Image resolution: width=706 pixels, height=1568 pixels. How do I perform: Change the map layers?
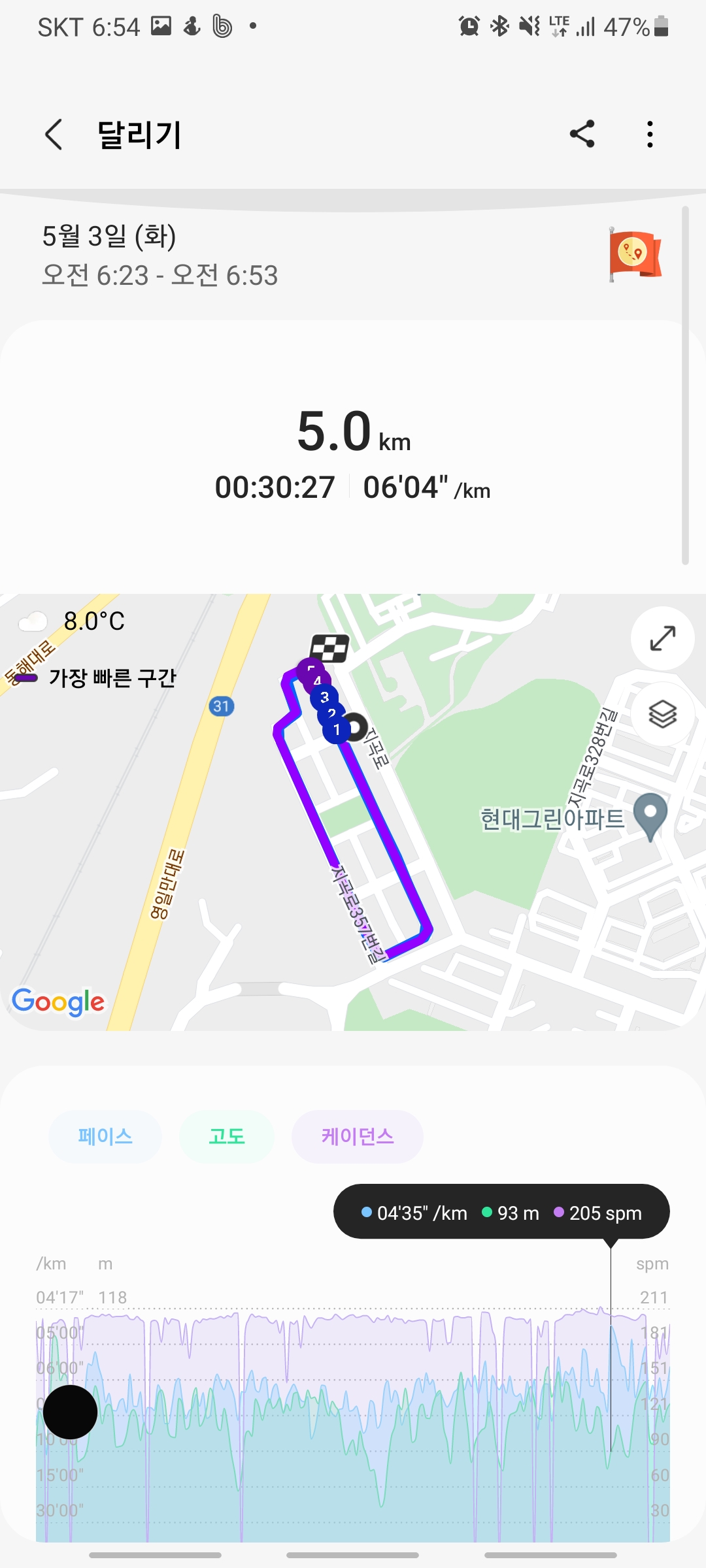(x=662, y=713)
